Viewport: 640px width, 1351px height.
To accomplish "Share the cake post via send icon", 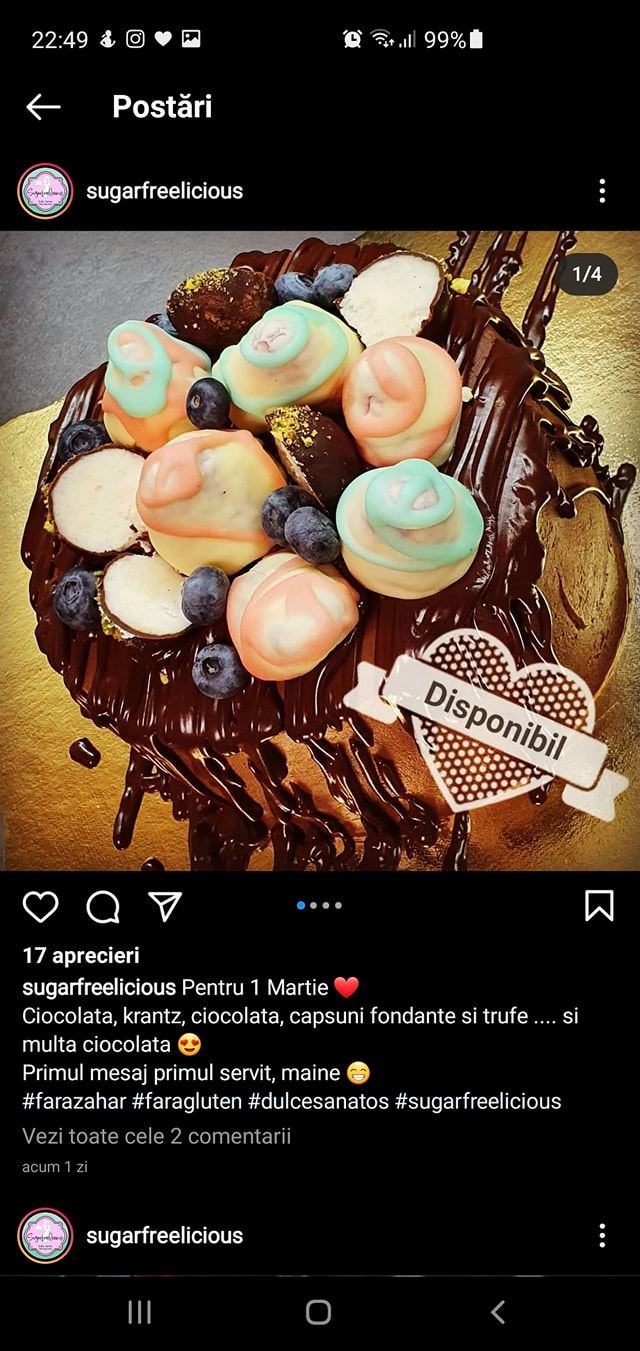I will click(164, 906).
